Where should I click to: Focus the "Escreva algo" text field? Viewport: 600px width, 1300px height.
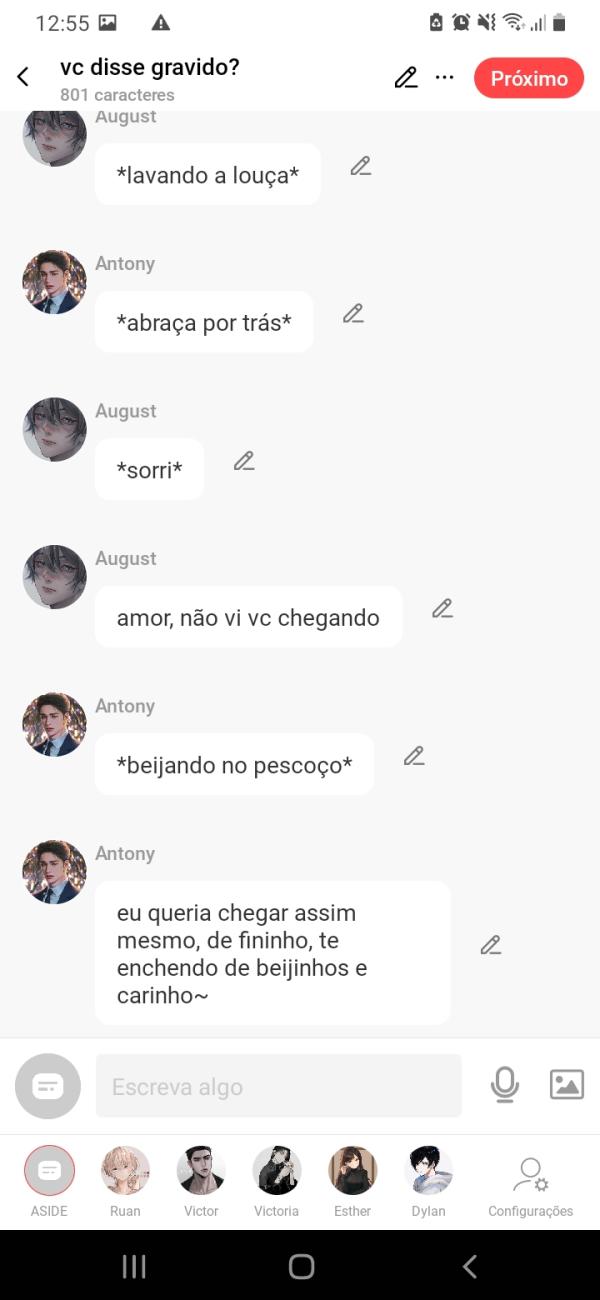(278, 1086)
